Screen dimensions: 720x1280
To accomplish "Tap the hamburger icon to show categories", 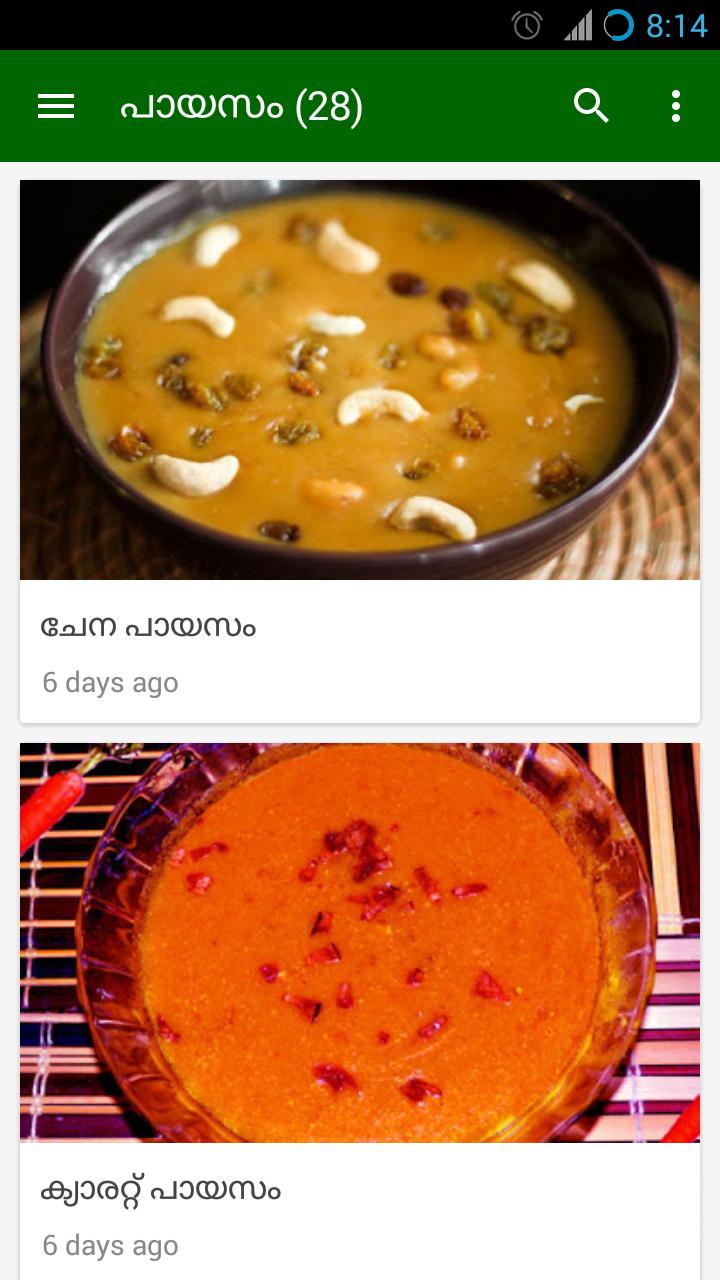I will pos(55,105).
